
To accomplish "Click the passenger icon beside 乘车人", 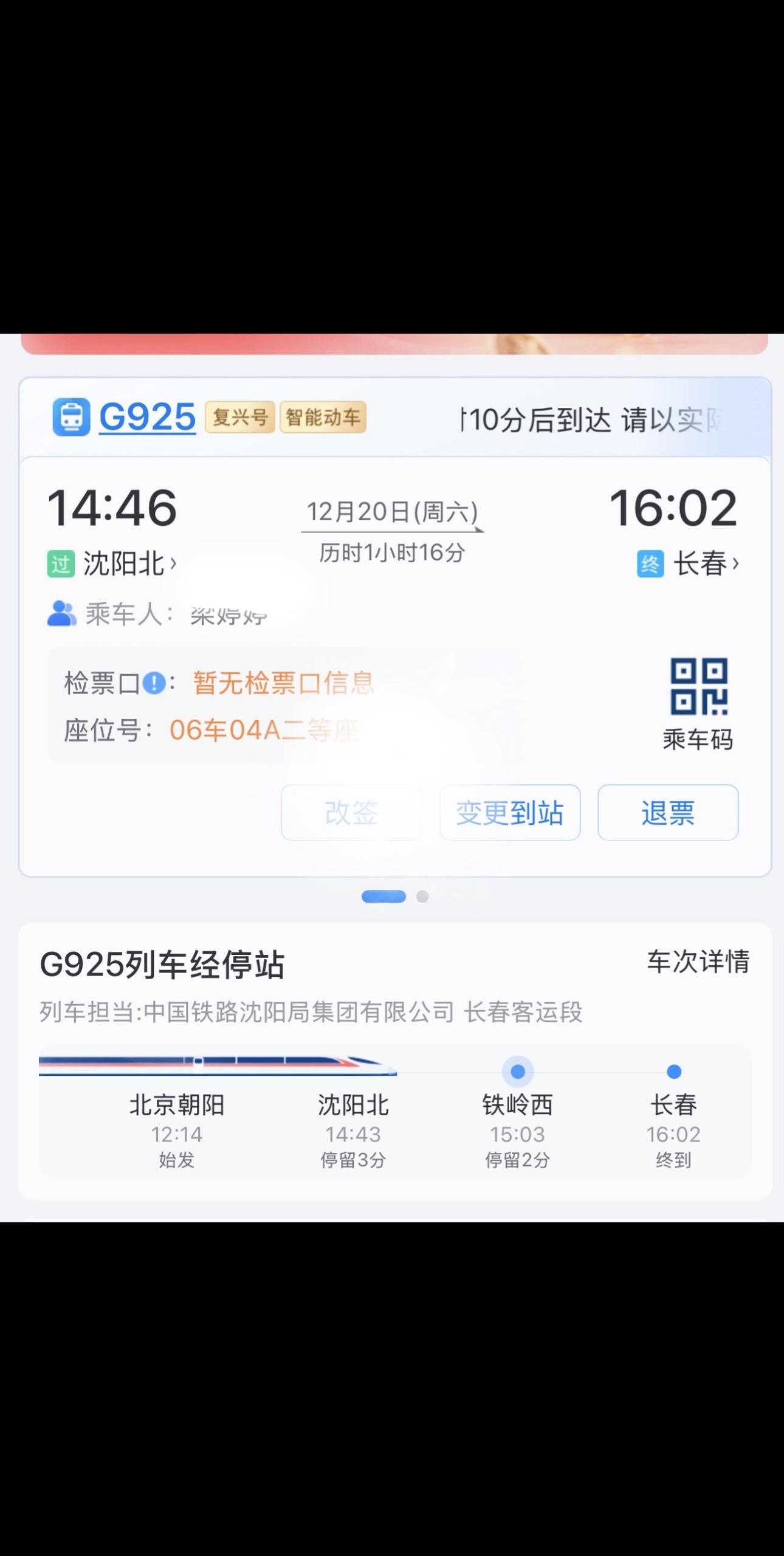I will [x=61, y=615].
